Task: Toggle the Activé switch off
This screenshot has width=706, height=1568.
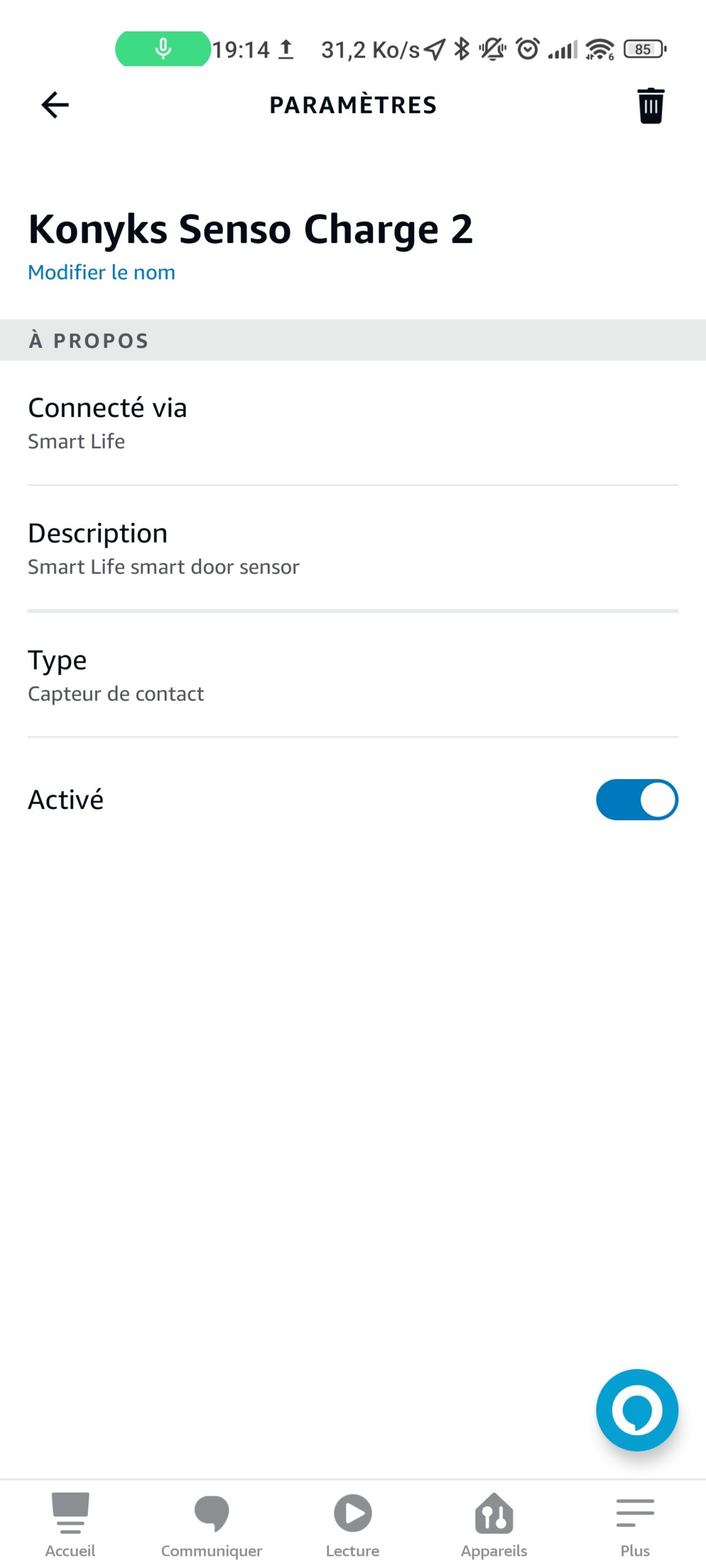Action: pos(637,799)
